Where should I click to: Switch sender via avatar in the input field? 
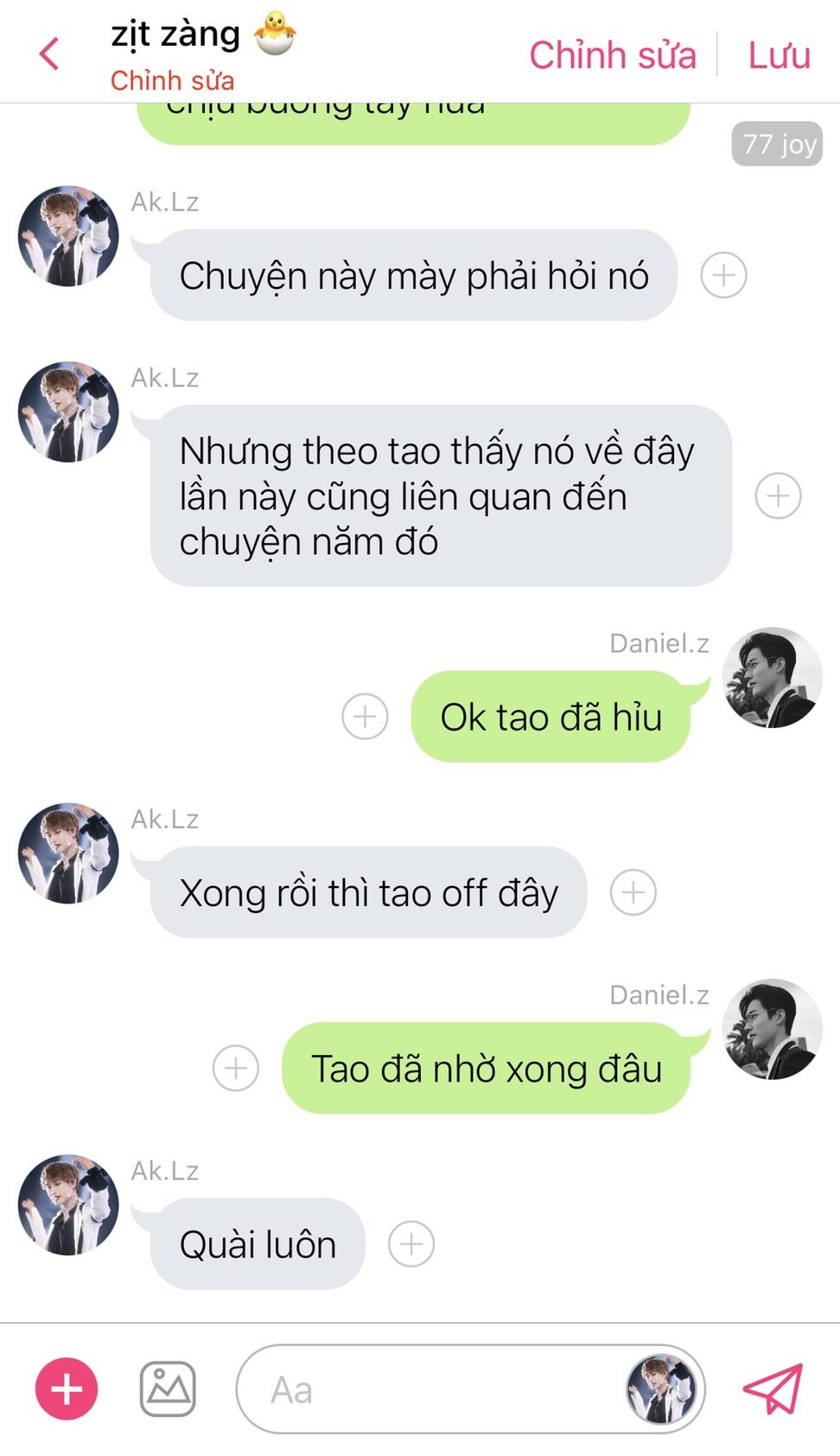coord(660,1389)
